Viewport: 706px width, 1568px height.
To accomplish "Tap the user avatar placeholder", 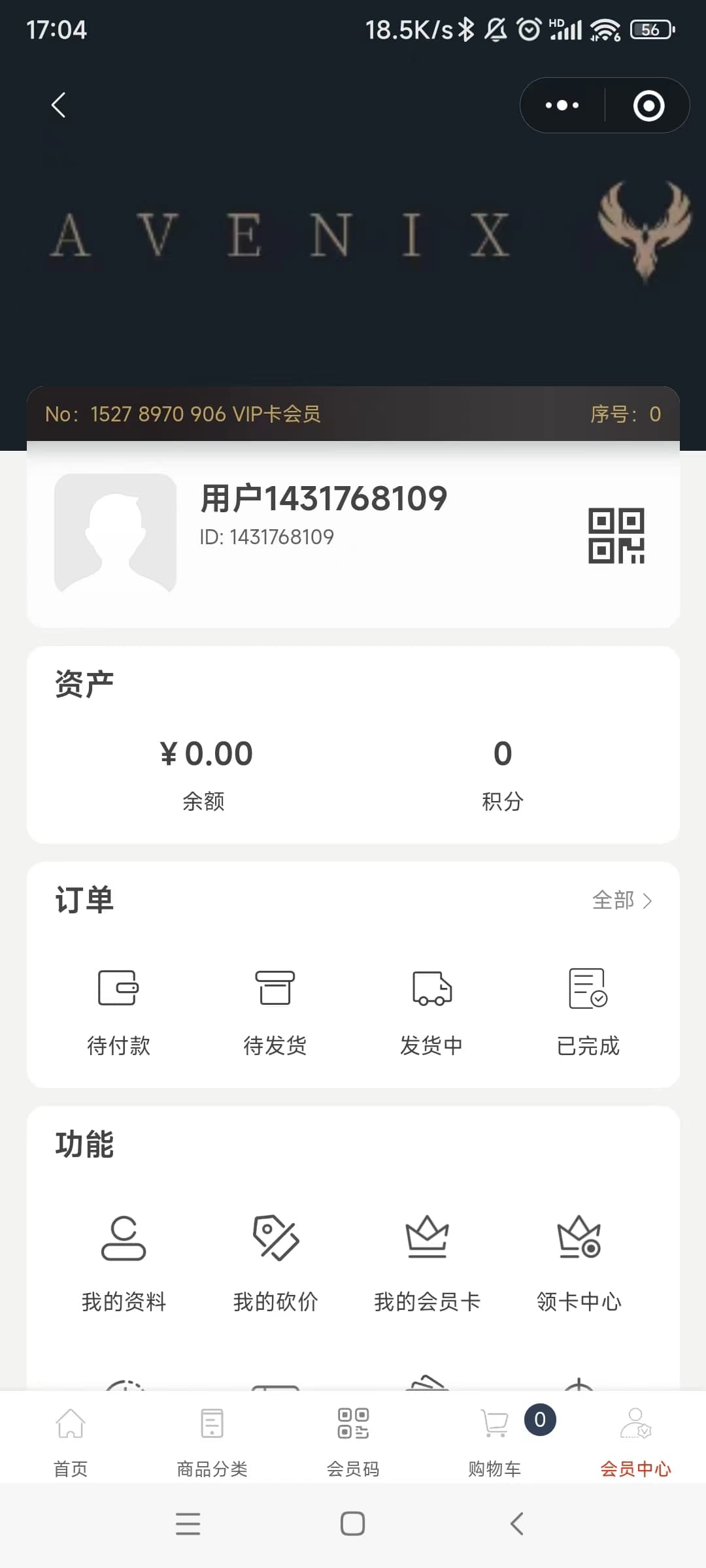I will pos(116,533).
